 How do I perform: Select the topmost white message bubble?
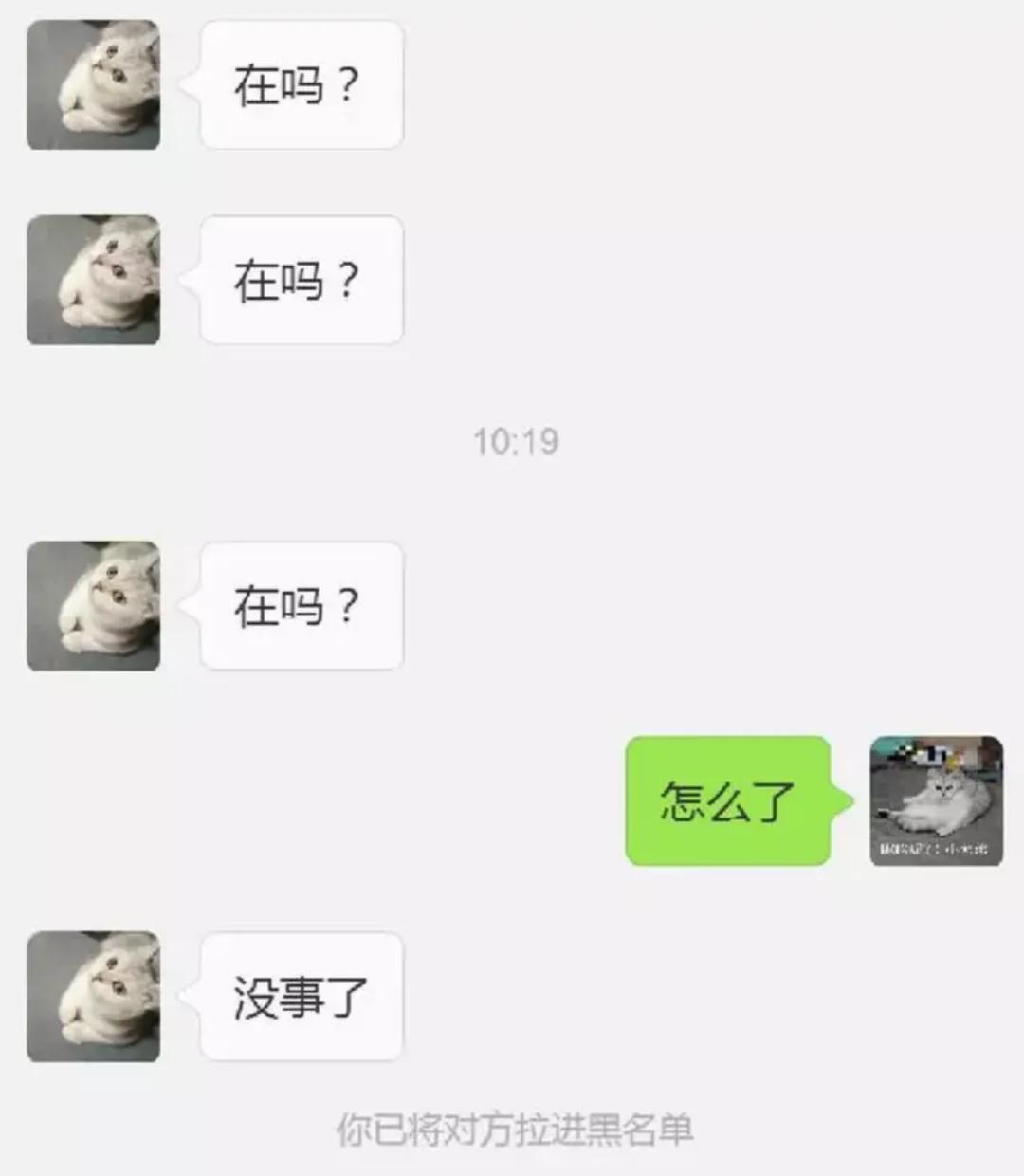point(301,85)
